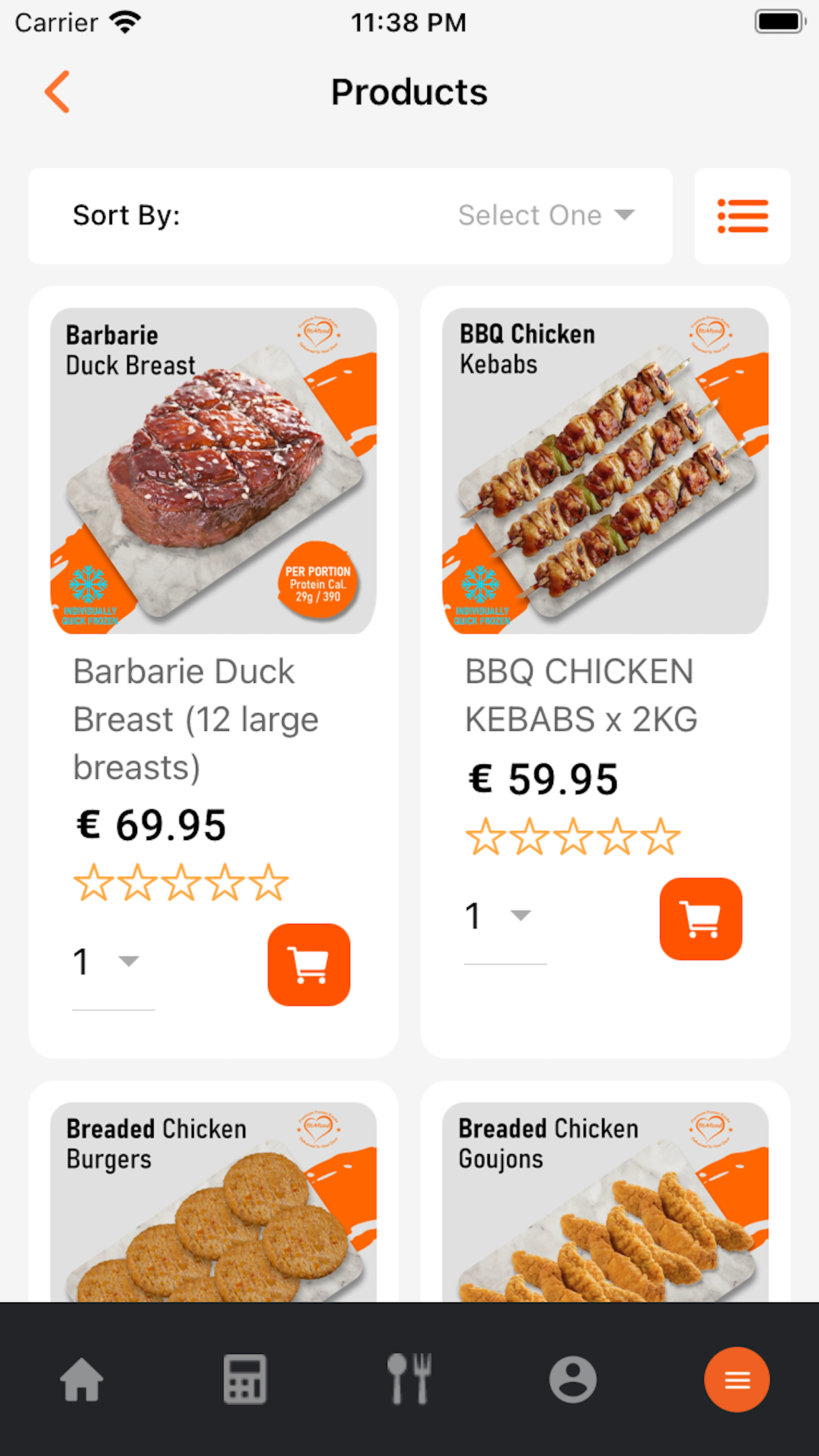Screen dimensions: 819x1456
Task: Switch products to list view
Action: (x=742, y=216)
